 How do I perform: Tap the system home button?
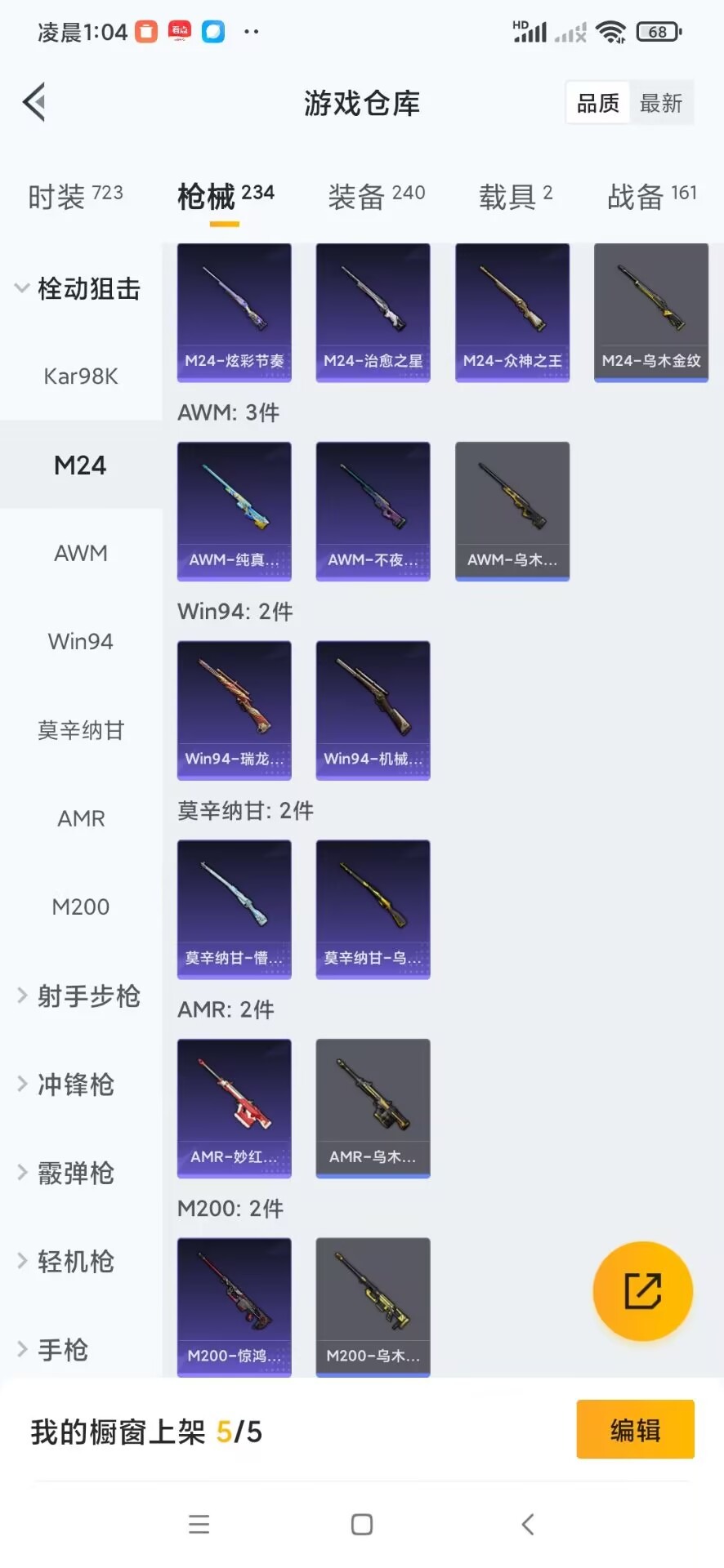point(362,1524)
